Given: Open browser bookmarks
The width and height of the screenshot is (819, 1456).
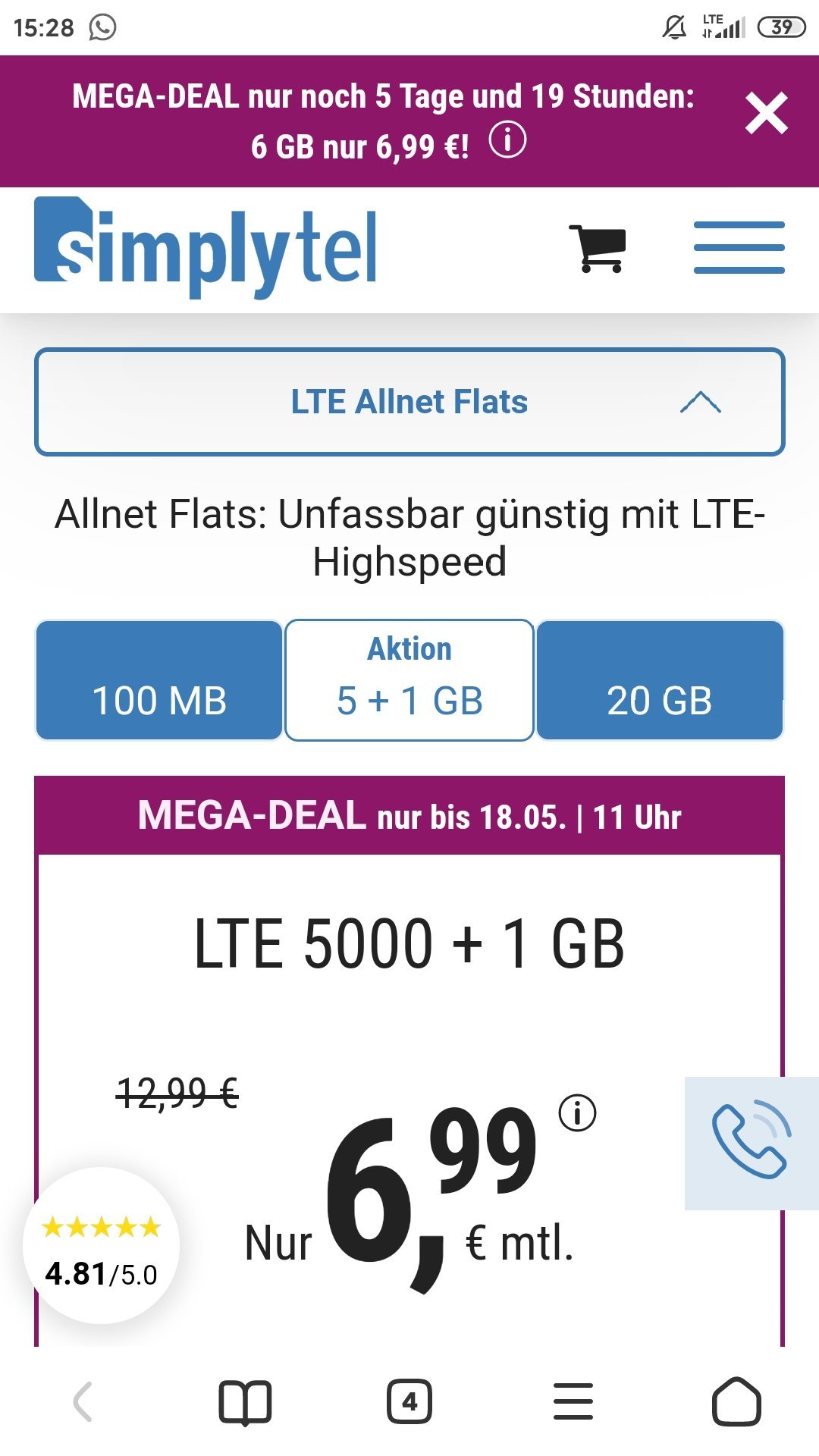Looking at the screenshot, I should tap(245, 1402).
